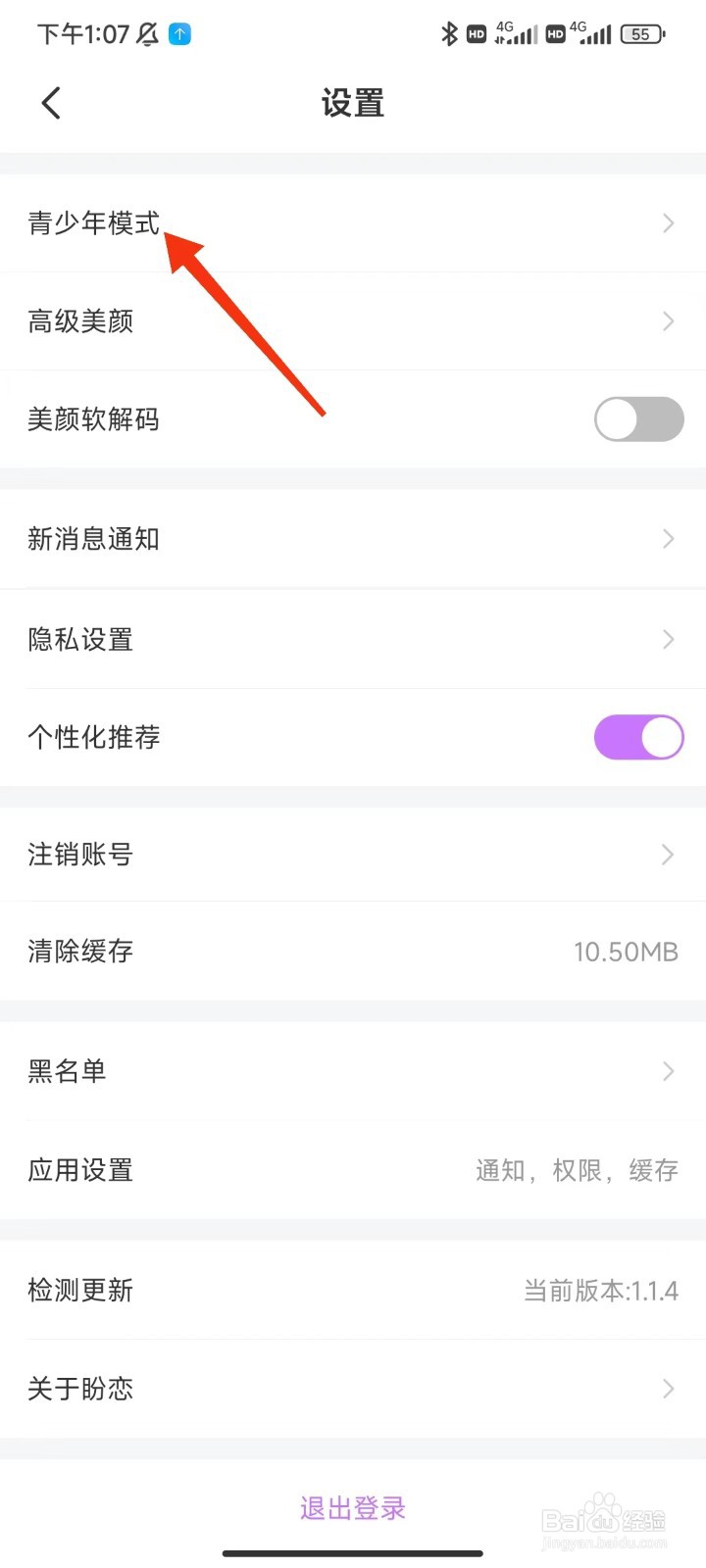Tap 退出登录 to log out
This screenshot has width=706, height=1568.
click(353, 1509)
